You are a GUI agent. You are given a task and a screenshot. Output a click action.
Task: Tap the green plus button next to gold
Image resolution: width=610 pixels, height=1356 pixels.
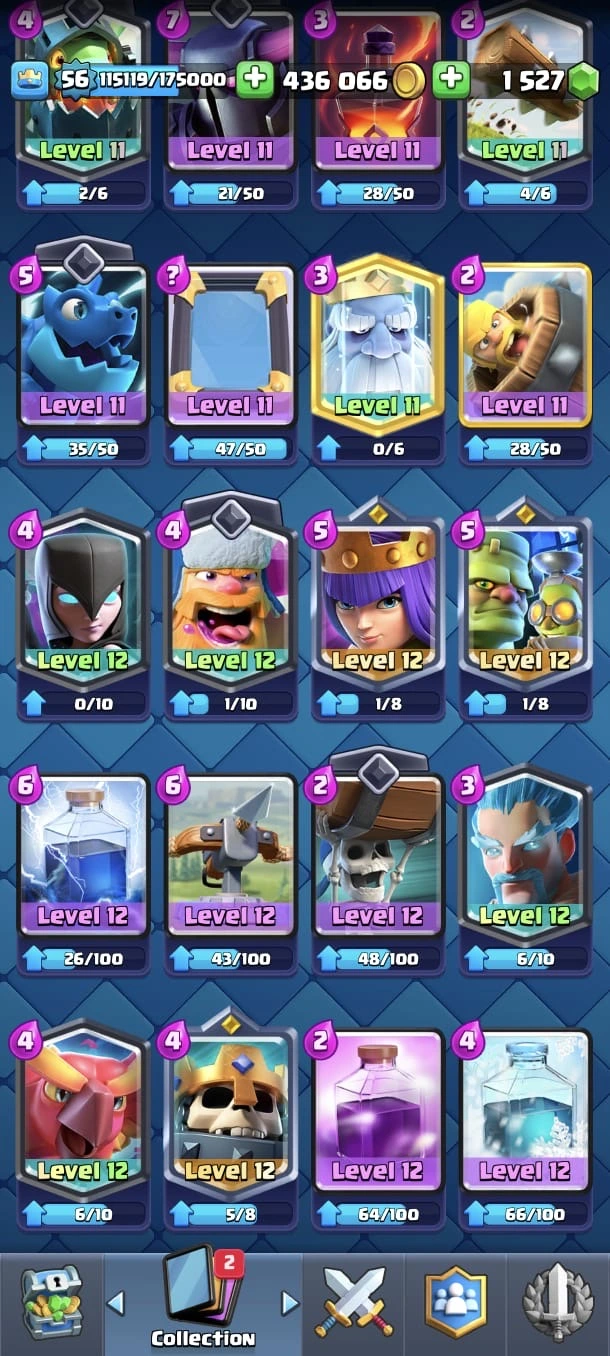click(x=452, y=79)
